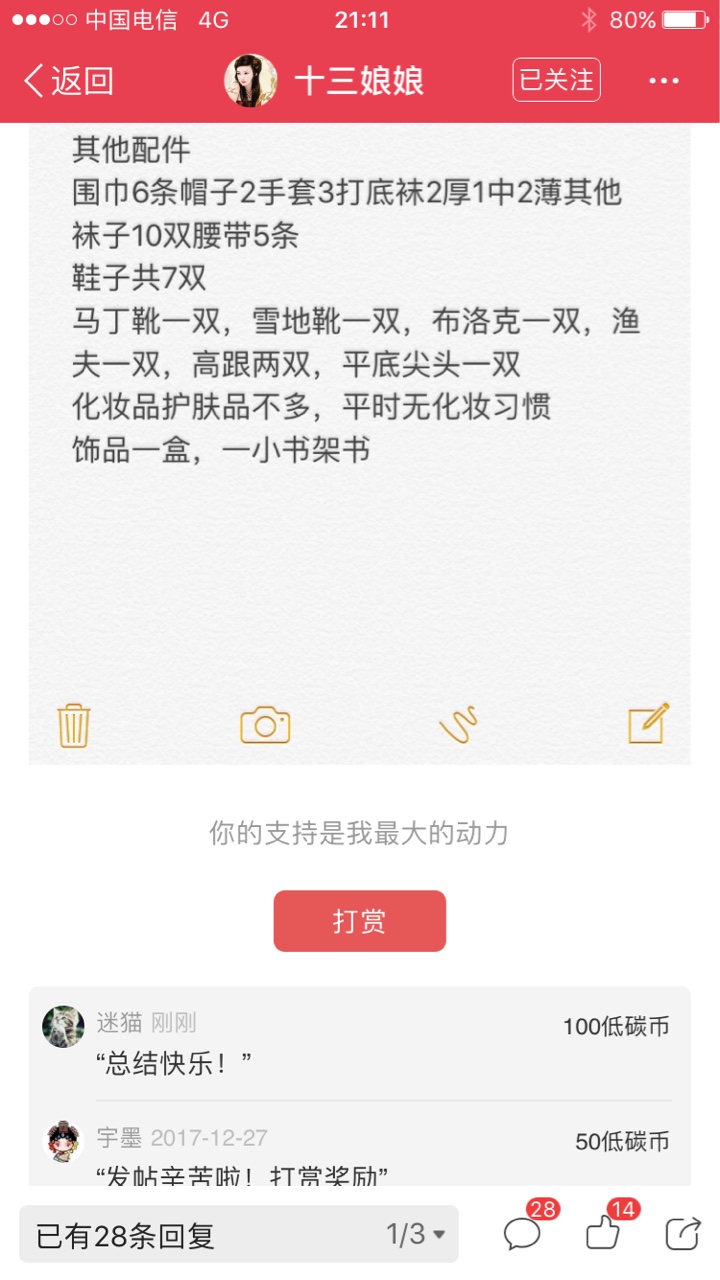Open the three-dot overflow menu
The width and height of the screenshot is (720, 1280).
(x=664, y=81)
